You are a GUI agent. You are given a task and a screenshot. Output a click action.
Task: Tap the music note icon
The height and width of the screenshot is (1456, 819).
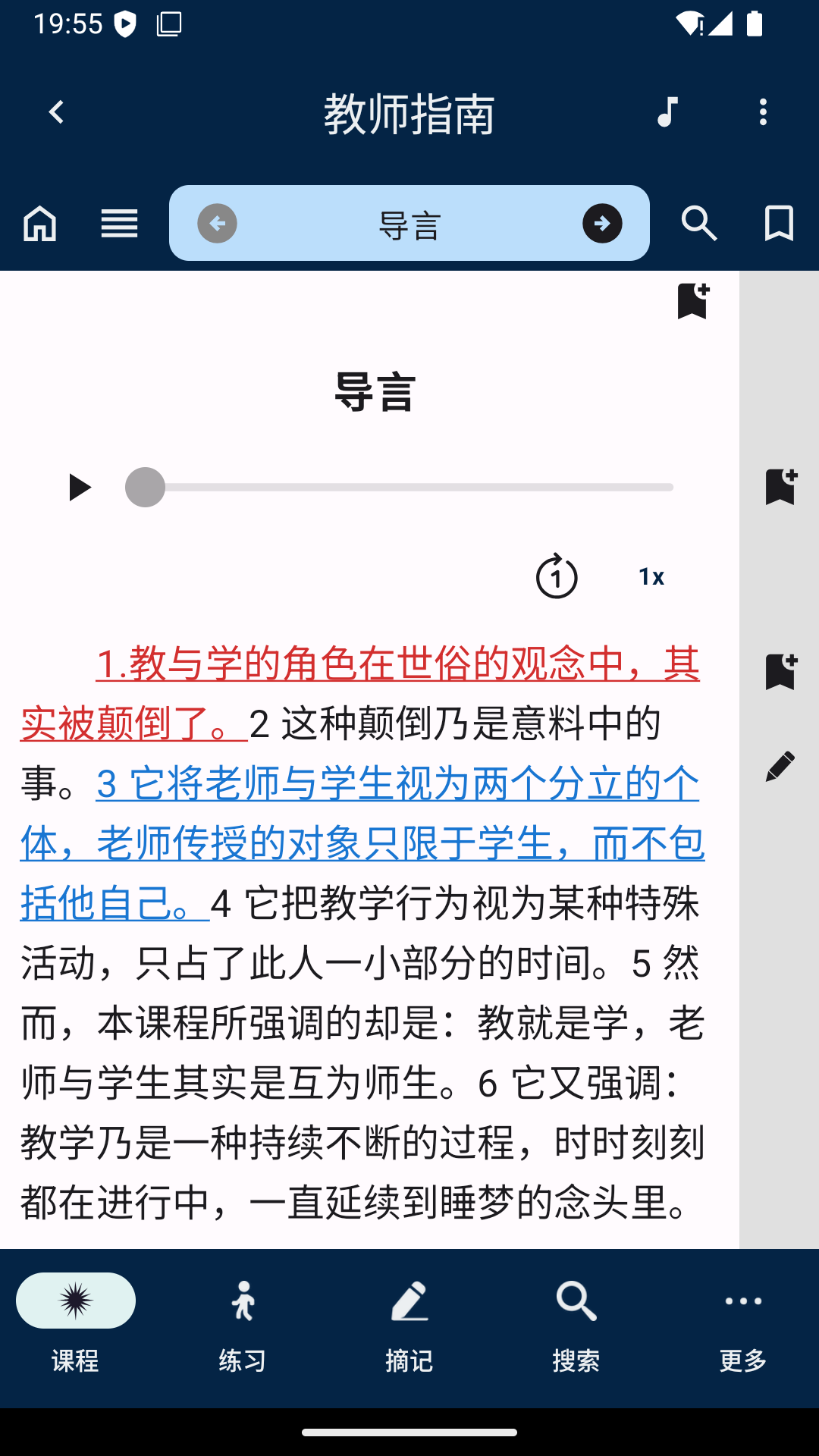click(x=667, y=112)
